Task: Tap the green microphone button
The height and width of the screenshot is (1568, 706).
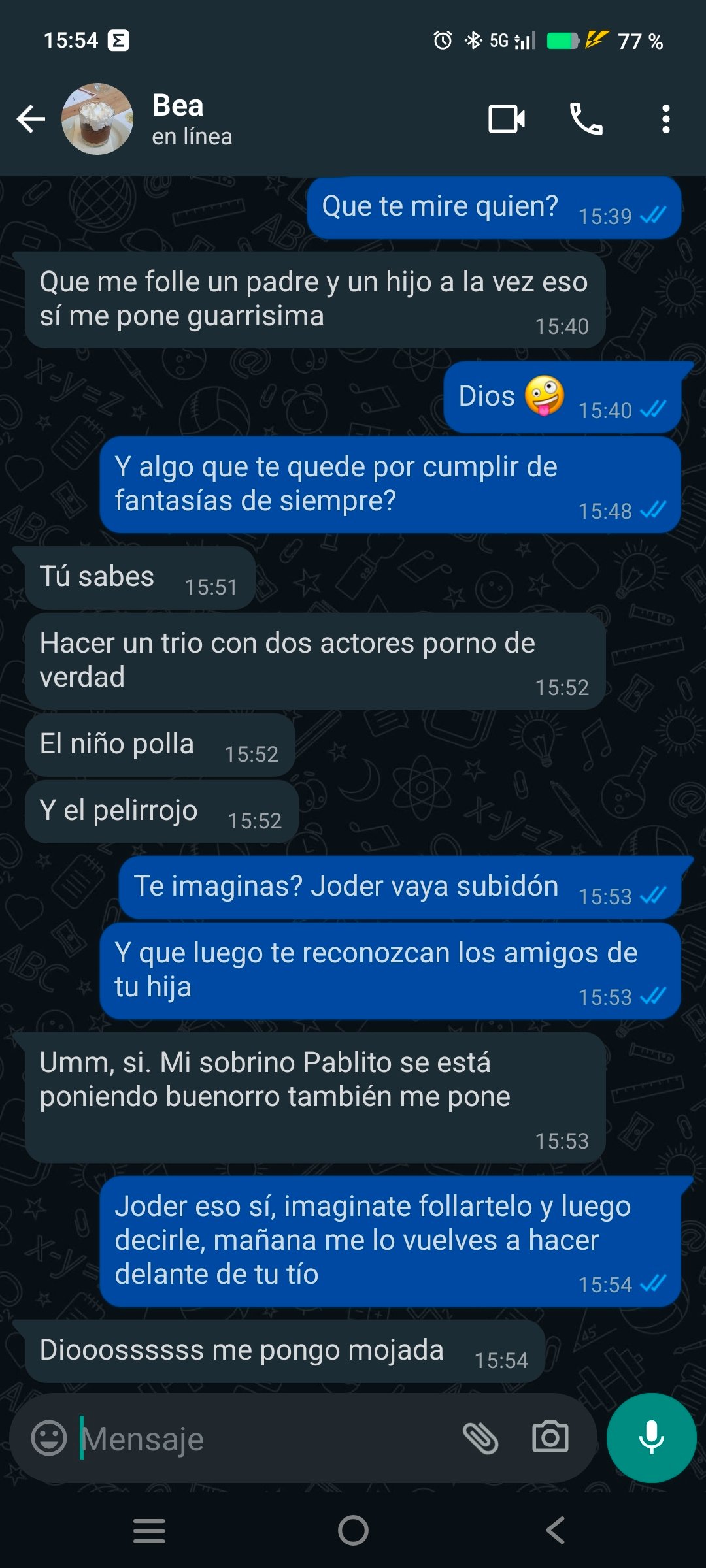Action: [651, 1437]
